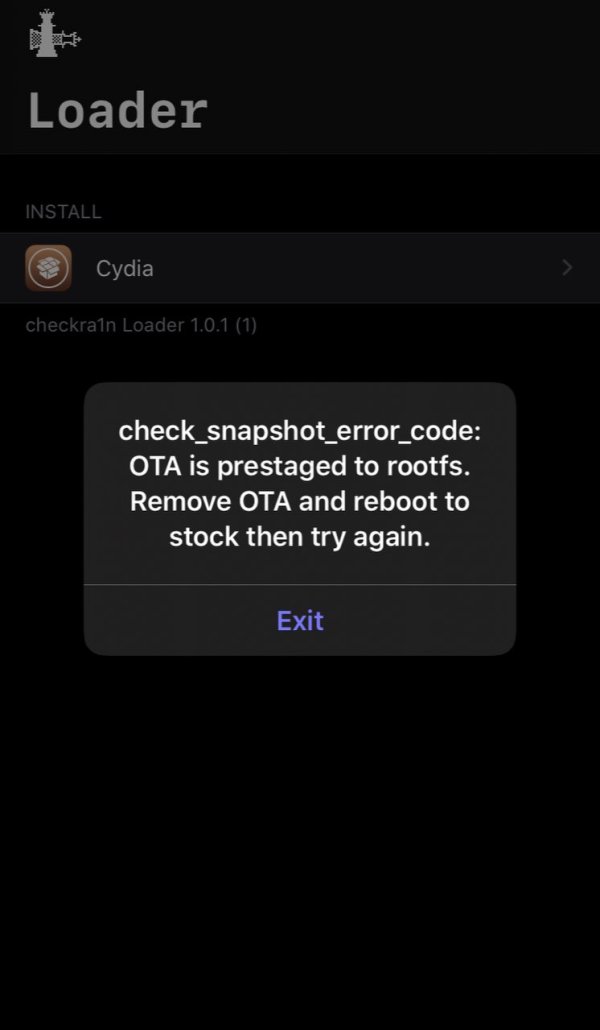The height and width of the screenshot is (1030, 600).
Task: Open the Cydia install row
Action: 300,268
